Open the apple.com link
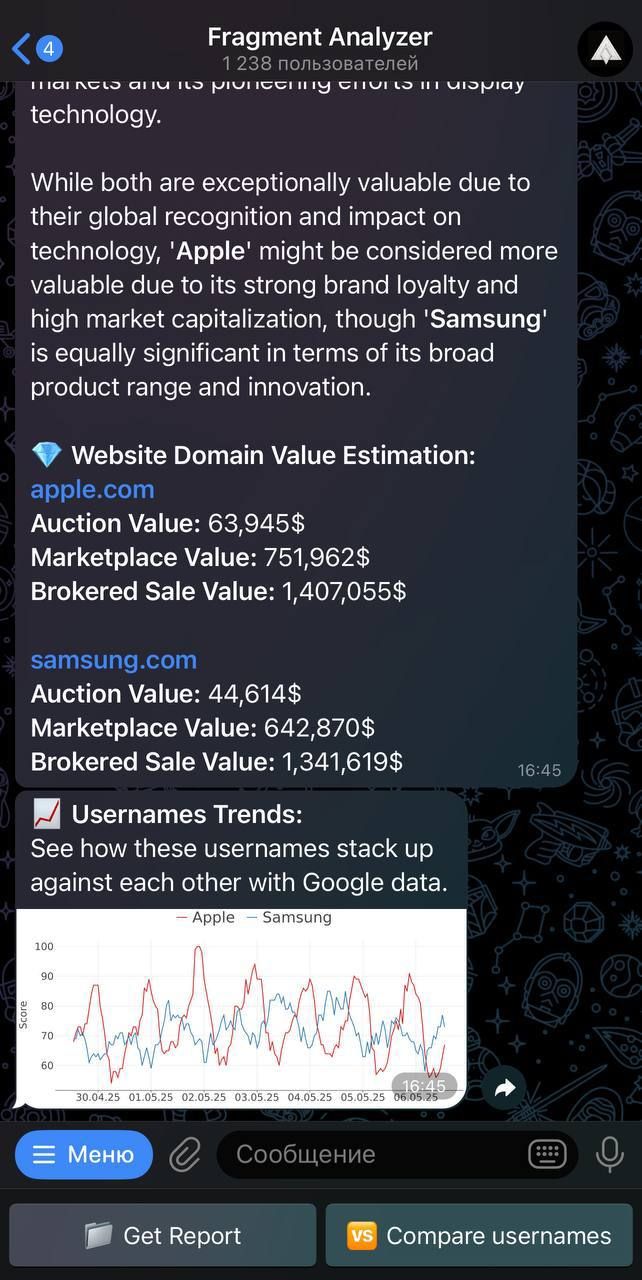 (x=92, y=490)
